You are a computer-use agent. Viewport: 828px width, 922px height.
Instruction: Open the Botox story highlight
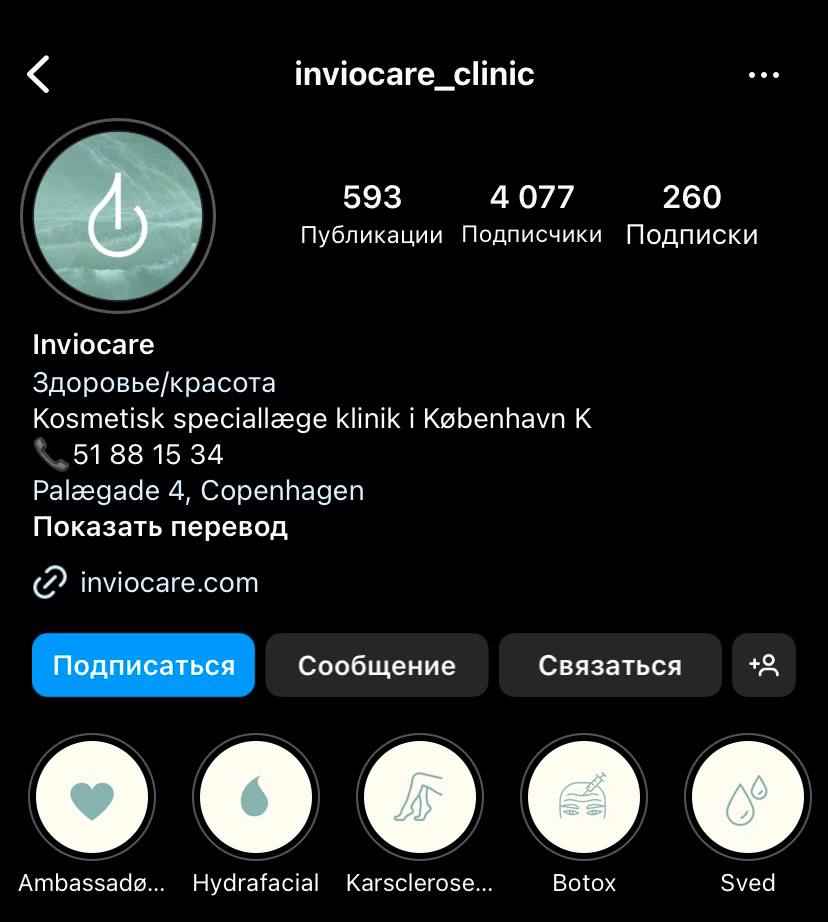coord(584,798)
